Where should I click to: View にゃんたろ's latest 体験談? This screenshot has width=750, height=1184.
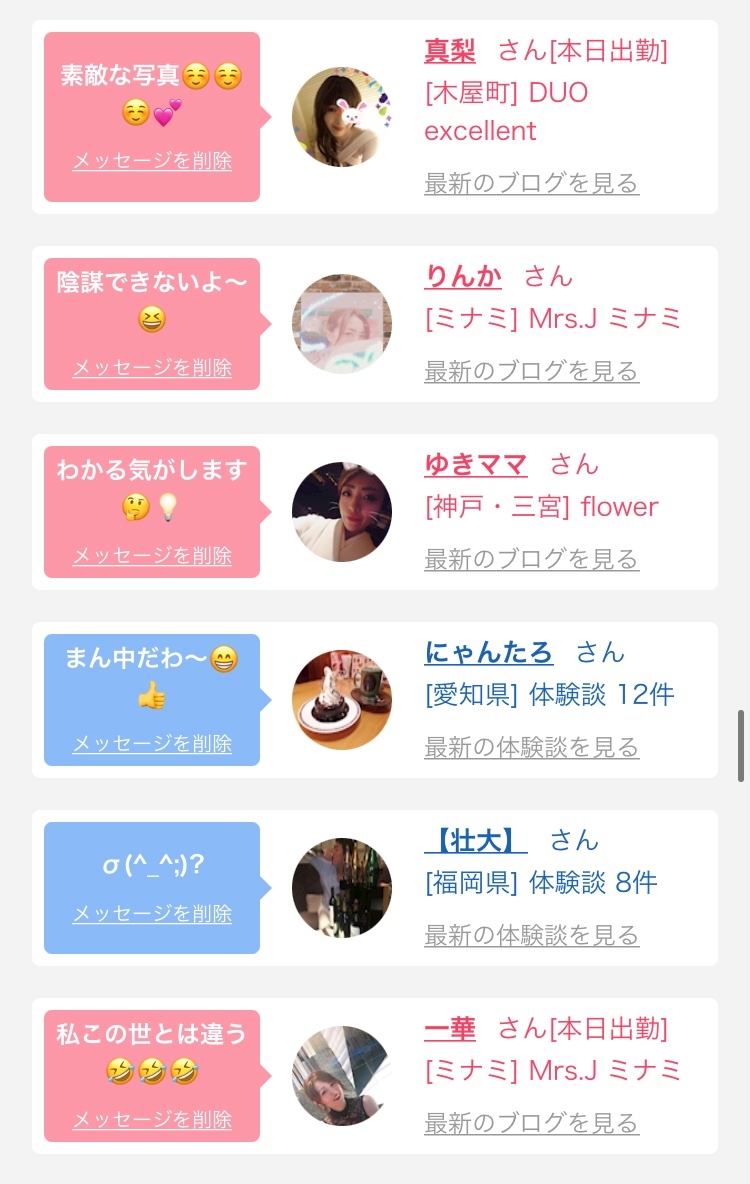531,747
